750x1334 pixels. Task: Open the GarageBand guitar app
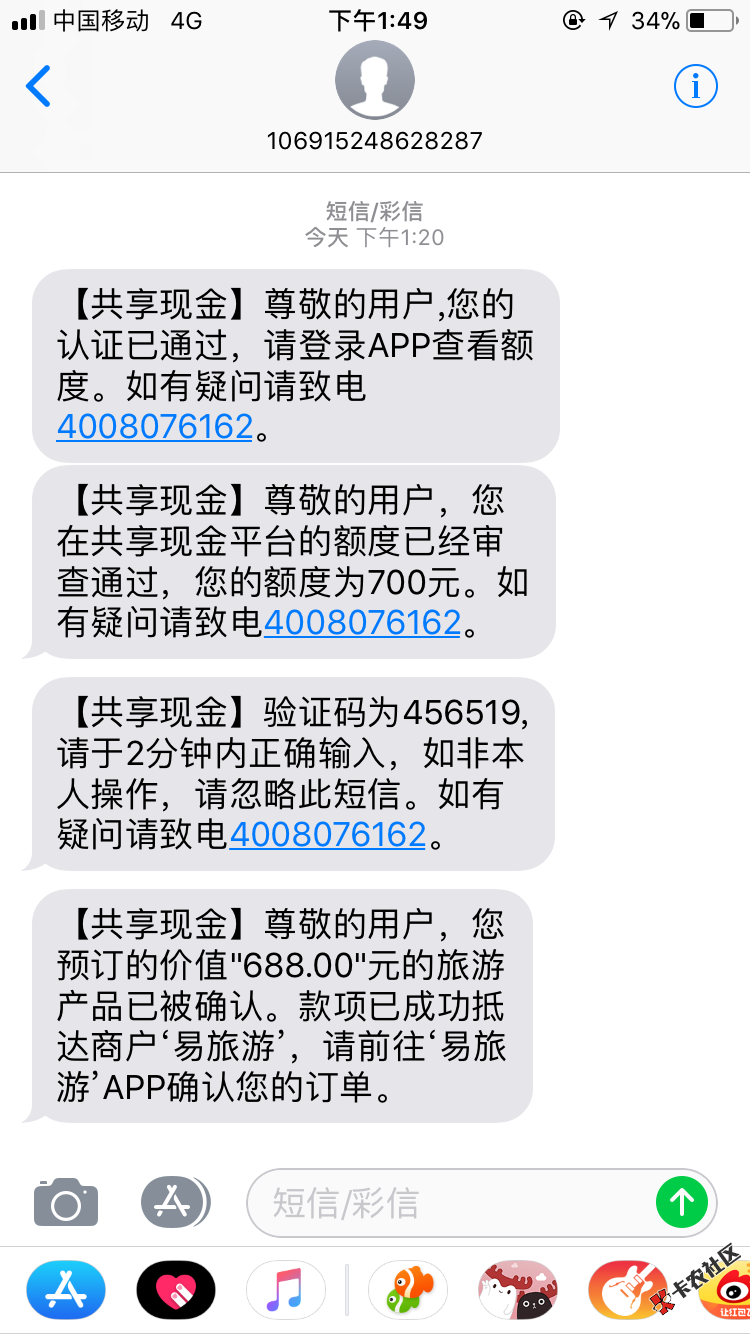[x=628, y=1290]
